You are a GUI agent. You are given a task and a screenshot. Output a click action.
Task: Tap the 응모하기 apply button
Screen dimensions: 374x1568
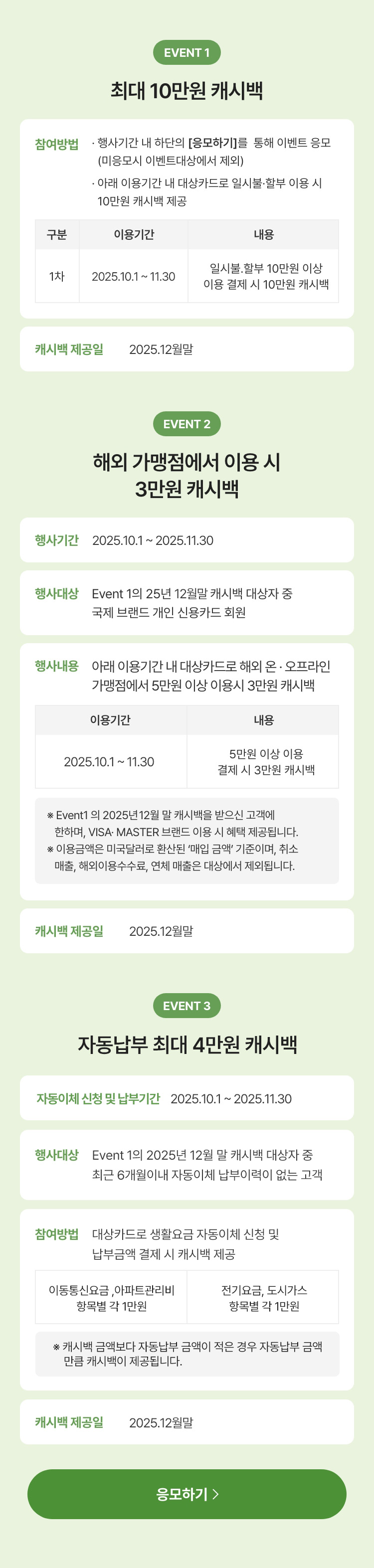point(187,1494)
